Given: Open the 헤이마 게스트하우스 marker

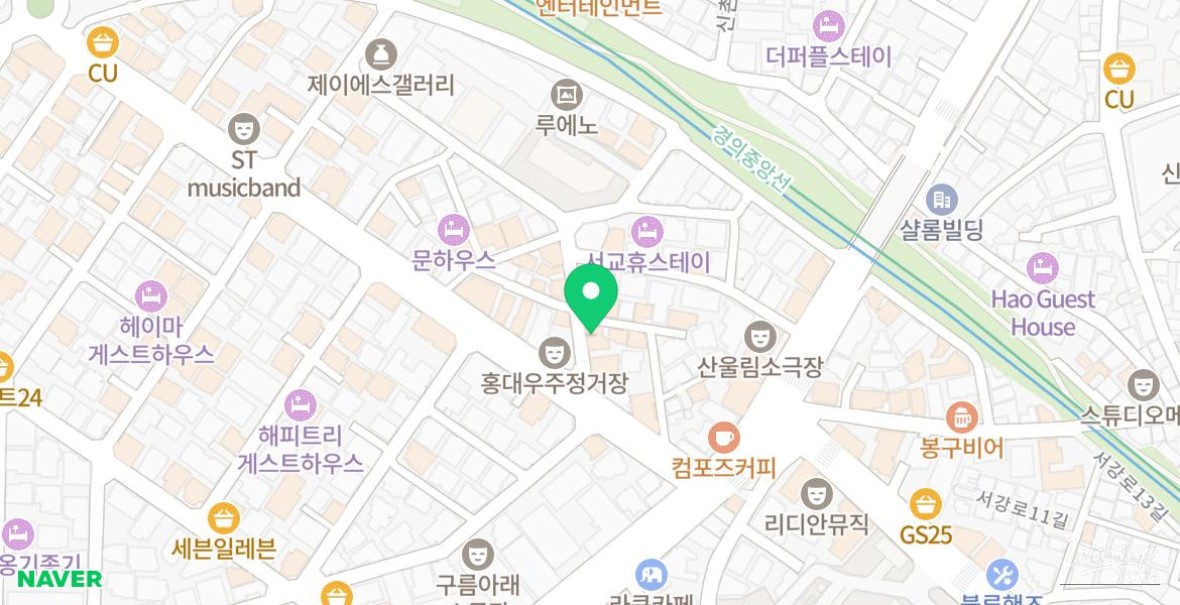Looking at the screenshot, I should click(x=151, y=296).
